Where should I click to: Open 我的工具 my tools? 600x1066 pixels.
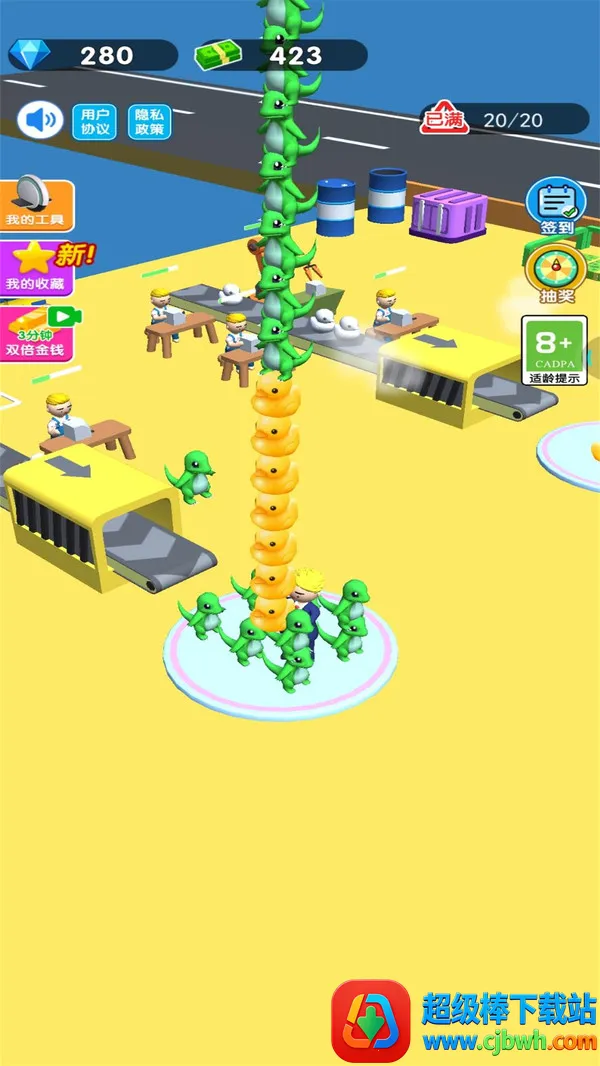[36, 206]
